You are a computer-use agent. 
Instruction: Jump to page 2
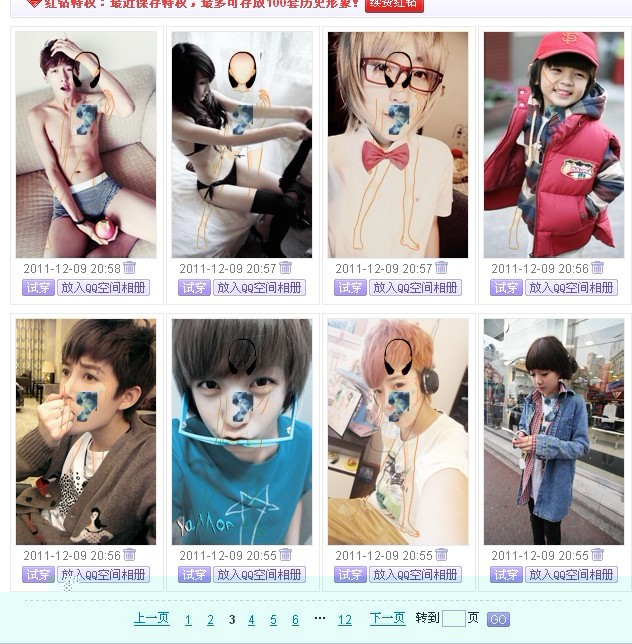(x=210, y=620)
